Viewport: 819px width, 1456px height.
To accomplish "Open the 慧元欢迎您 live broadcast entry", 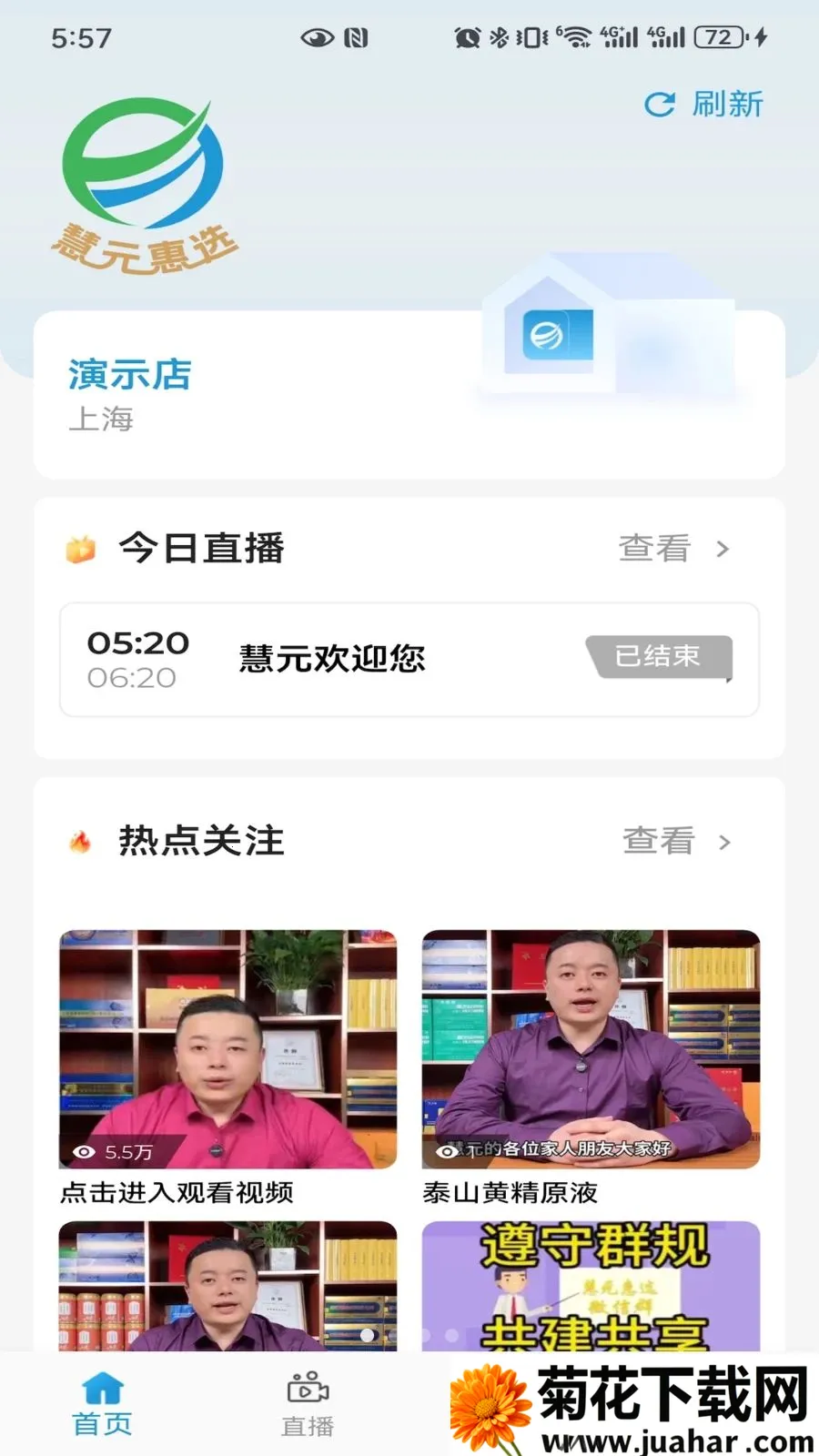I will (x=409, y=659).
